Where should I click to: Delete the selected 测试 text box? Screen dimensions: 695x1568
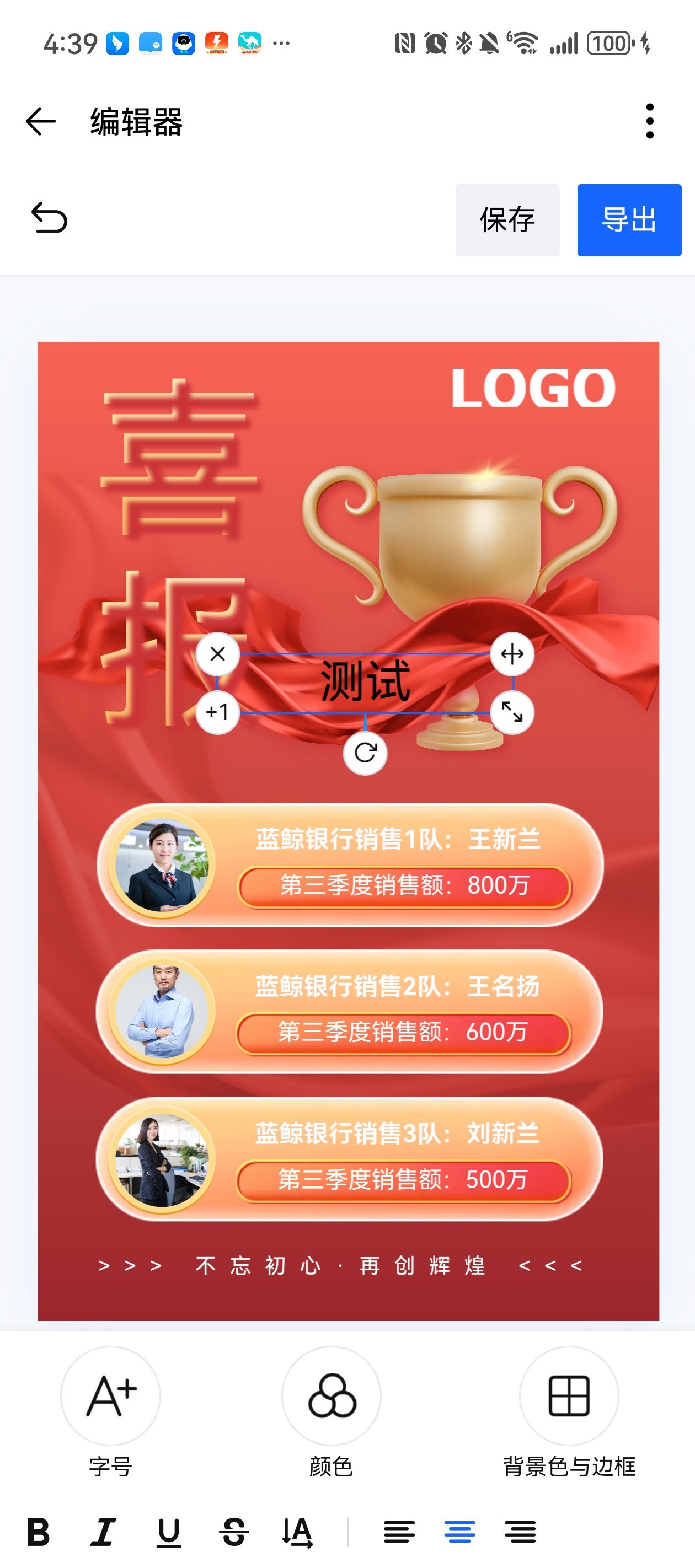click(x=217, y=654)
